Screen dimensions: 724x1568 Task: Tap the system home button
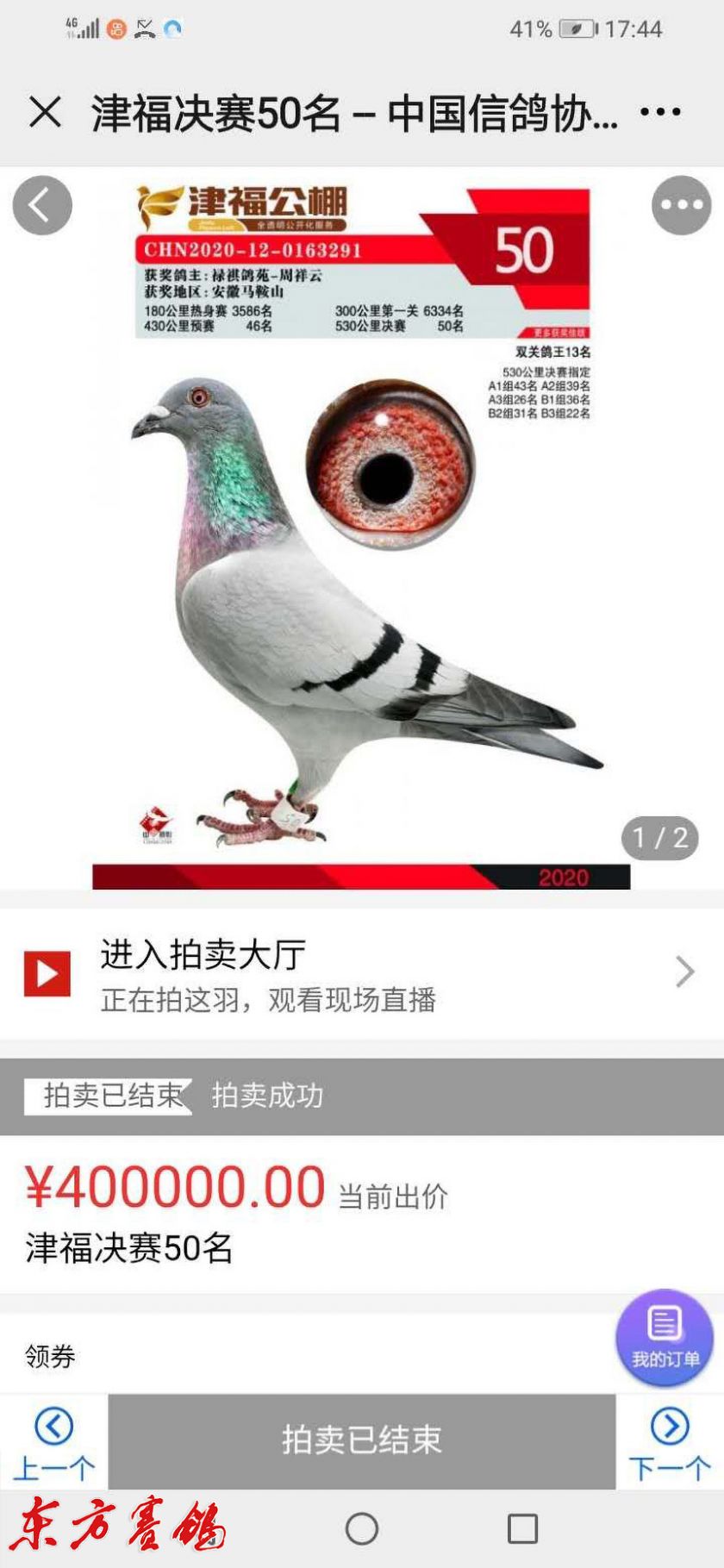click(x=362, y=1528)
